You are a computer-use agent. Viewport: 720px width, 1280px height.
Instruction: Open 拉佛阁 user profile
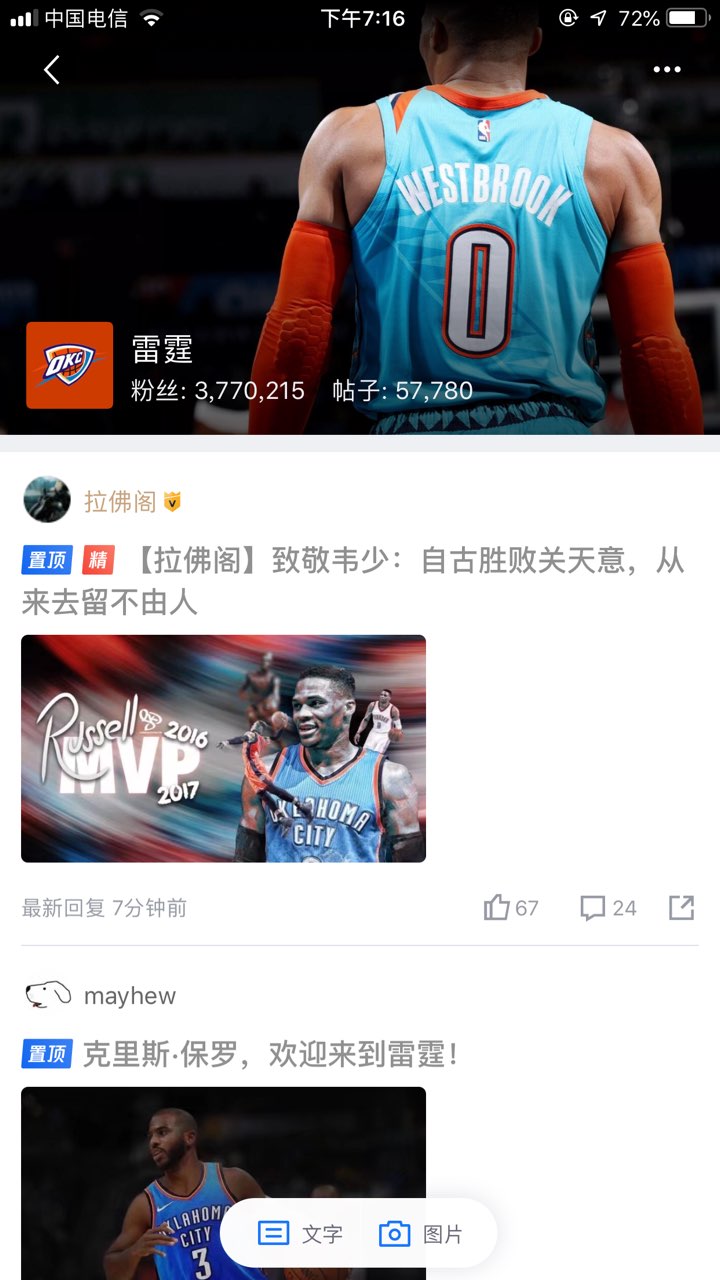point(47,500)
